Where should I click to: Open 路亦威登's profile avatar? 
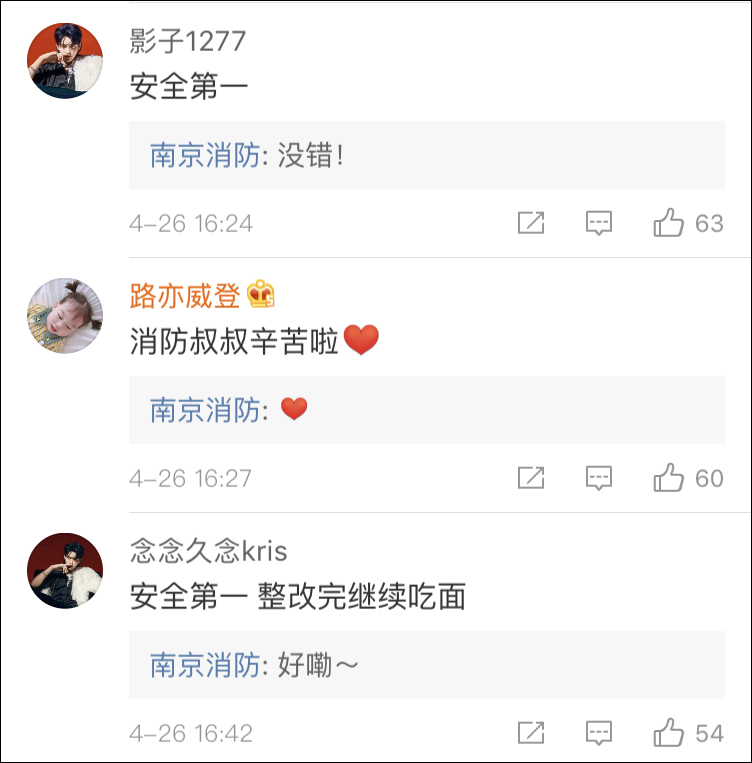pos(64,315)
